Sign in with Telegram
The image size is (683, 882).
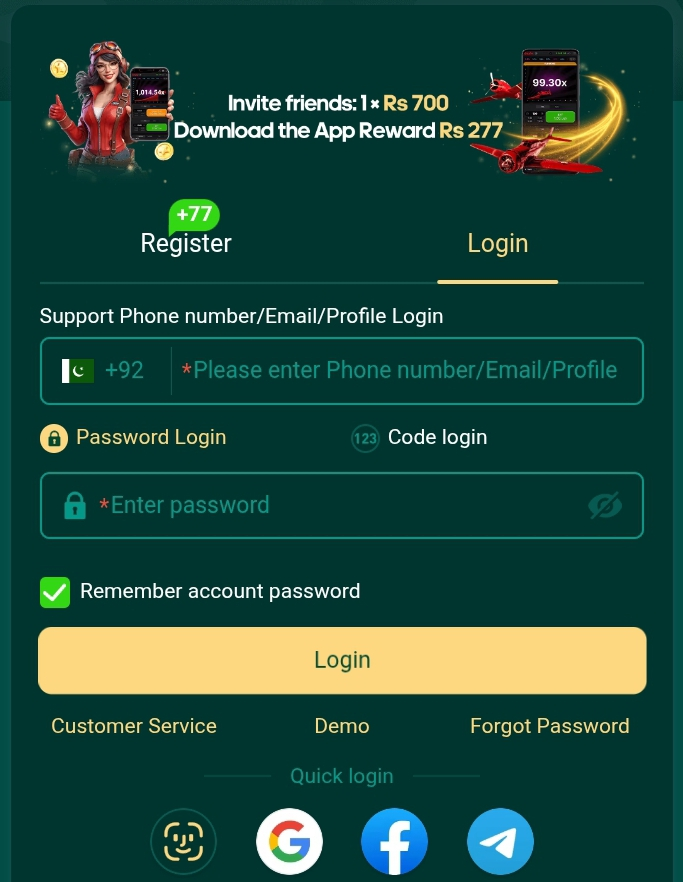[x=500, y=842]
